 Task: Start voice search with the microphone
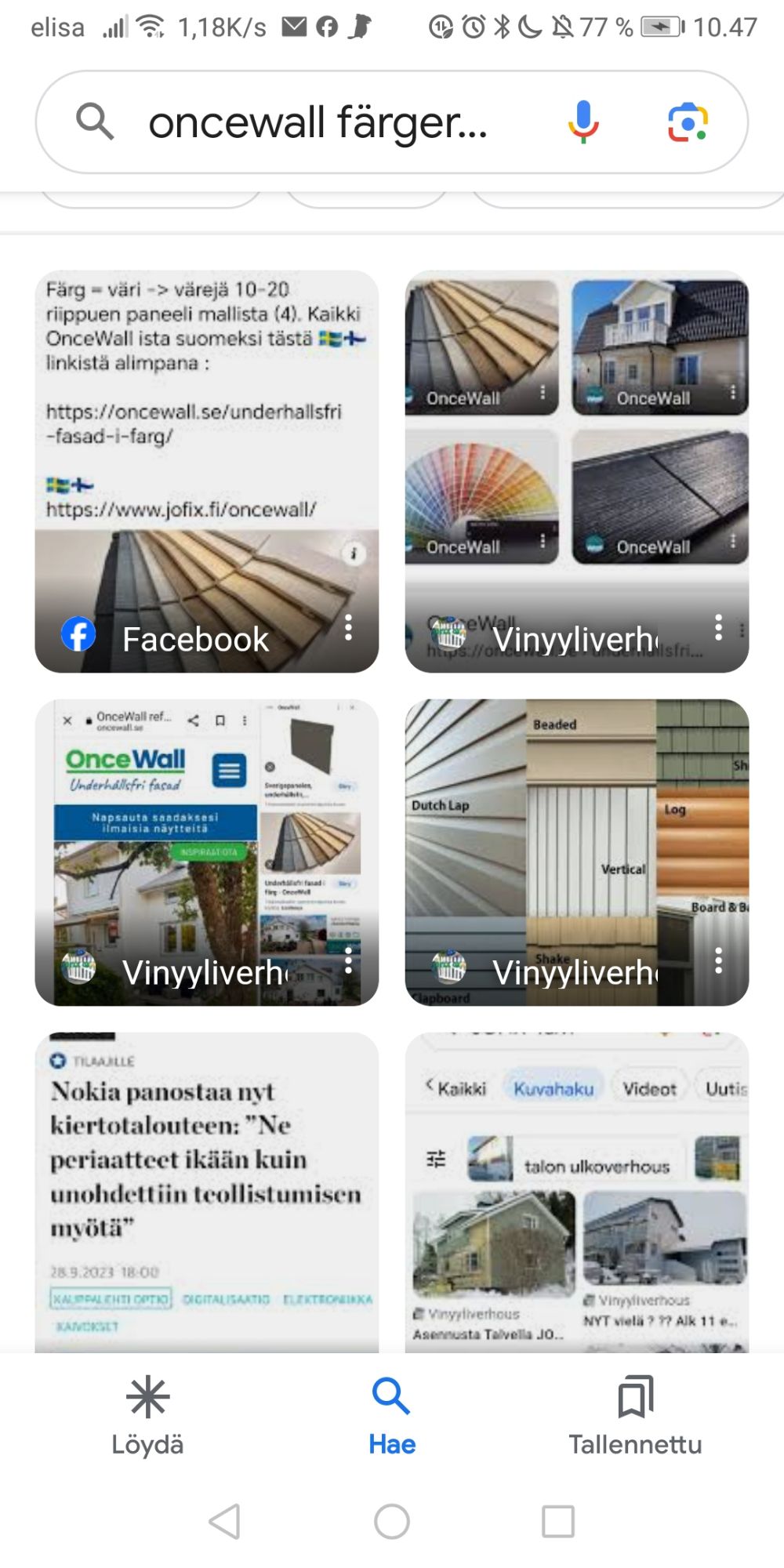(x=583, y=123)
